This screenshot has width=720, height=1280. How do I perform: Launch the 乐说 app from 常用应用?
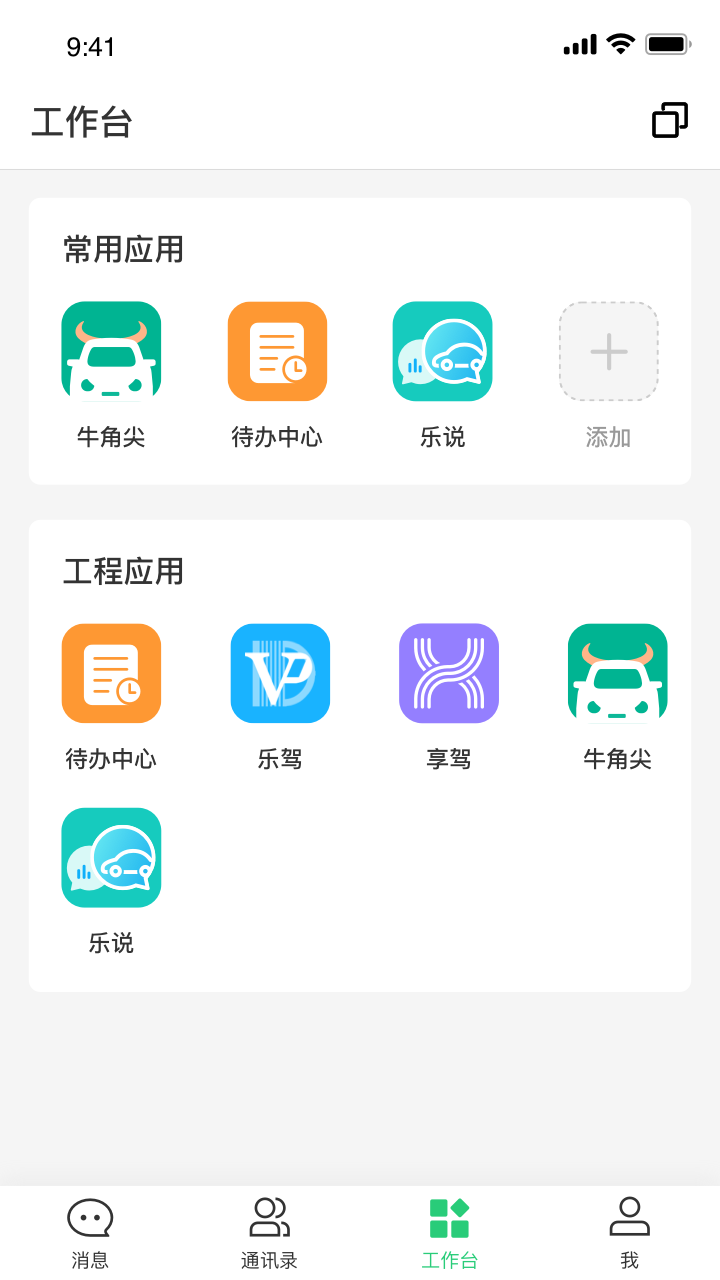point(442,351)
